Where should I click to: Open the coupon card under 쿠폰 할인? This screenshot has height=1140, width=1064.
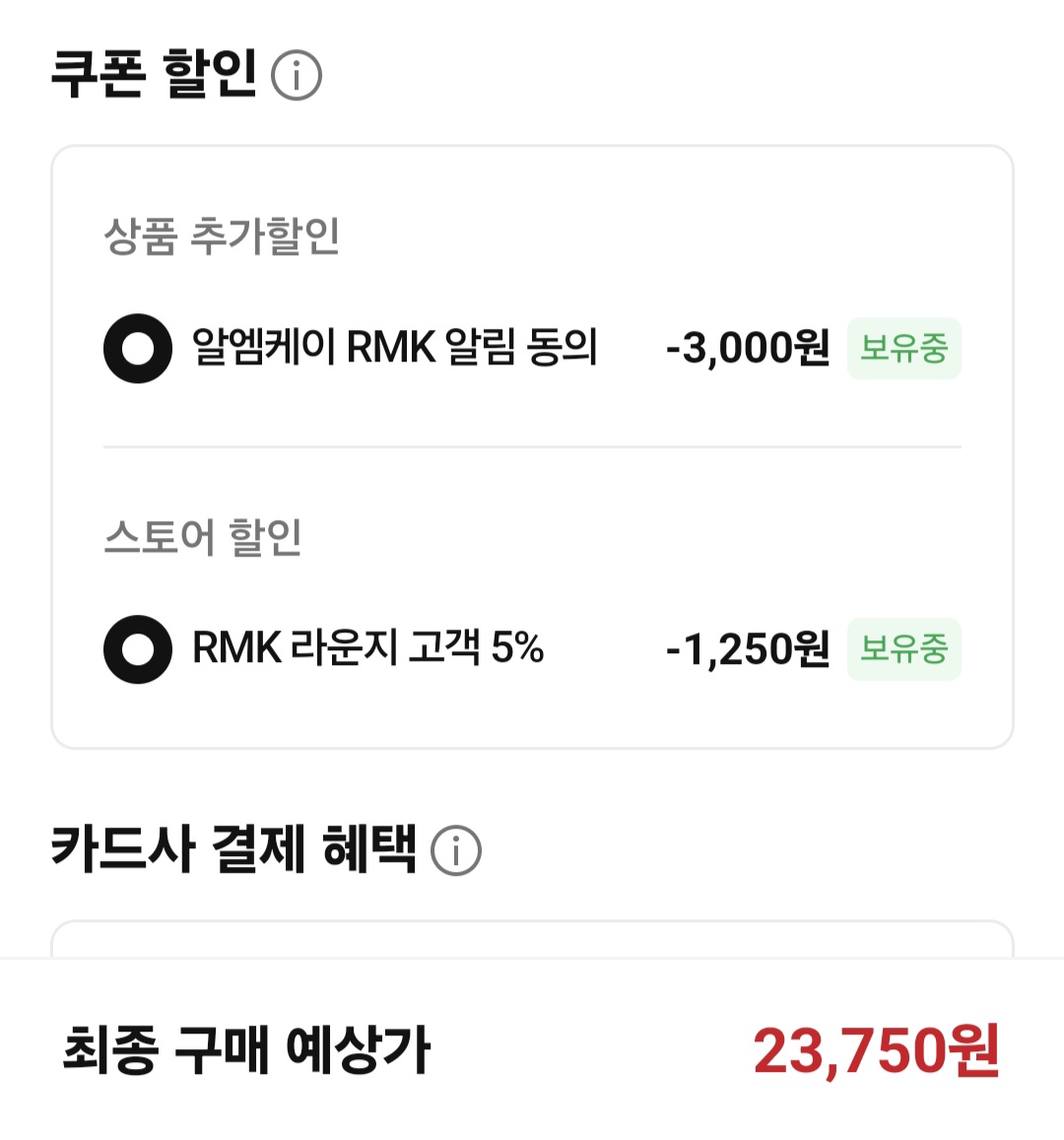[x=532, y=443]
